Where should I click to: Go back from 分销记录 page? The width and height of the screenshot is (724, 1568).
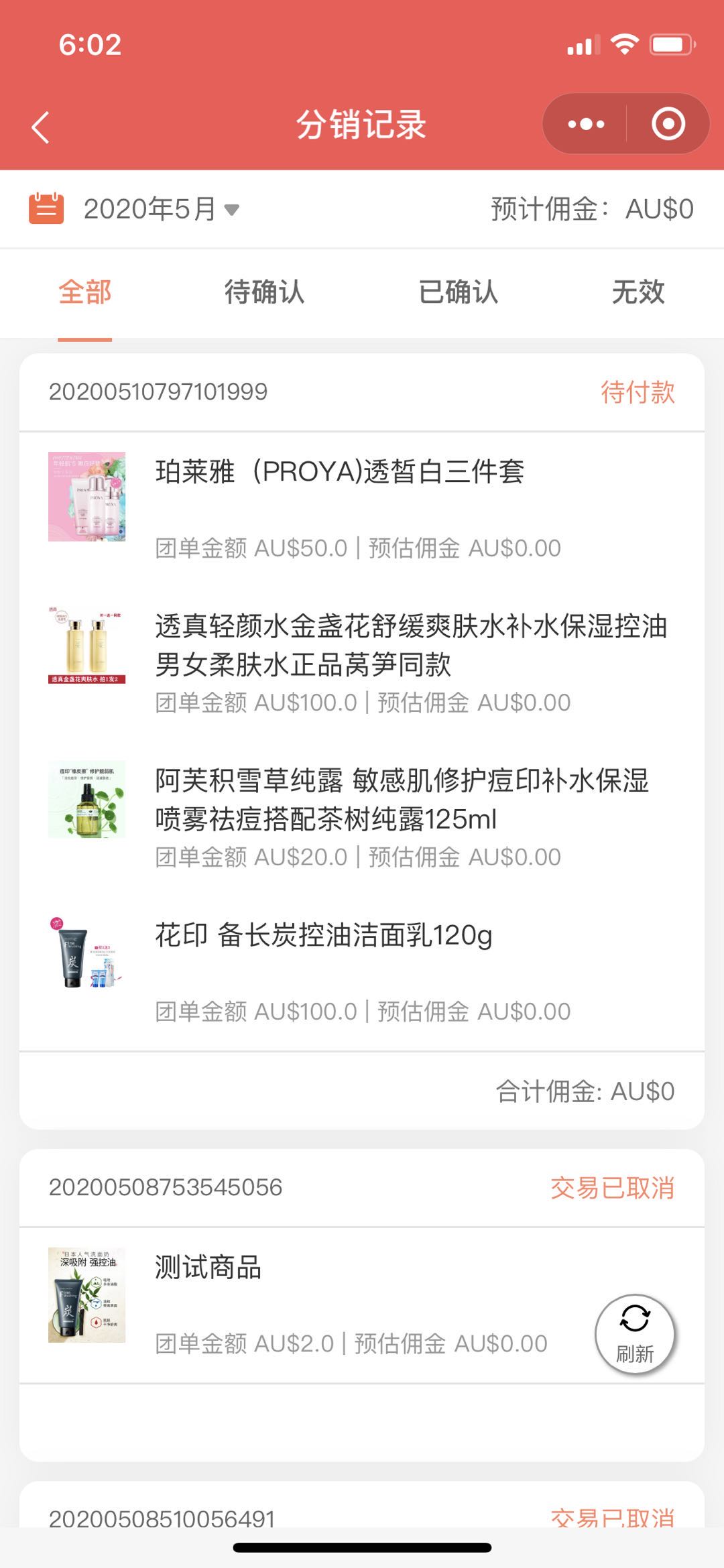tap(42, 127)
